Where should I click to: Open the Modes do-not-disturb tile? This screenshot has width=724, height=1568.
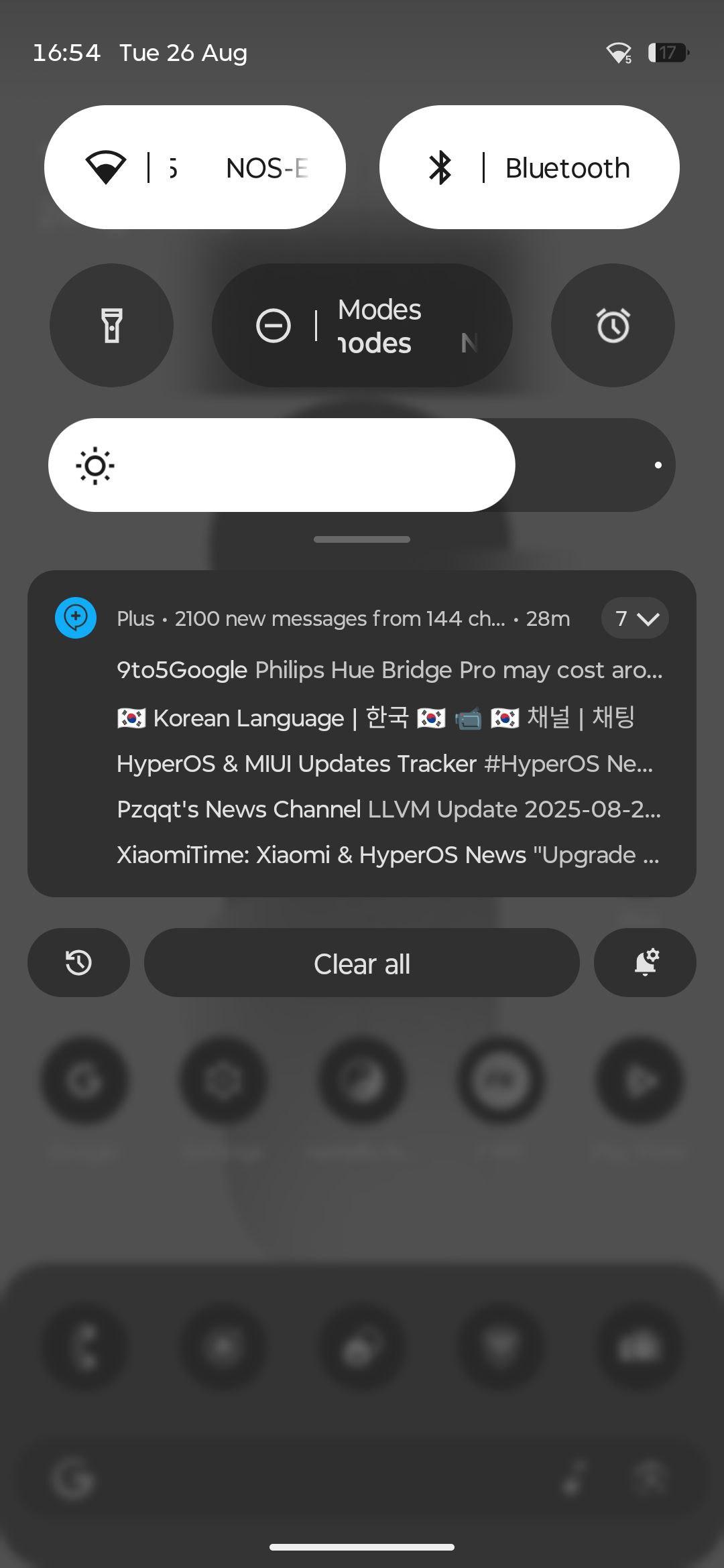pyautogui.click(x=362, y=325)
